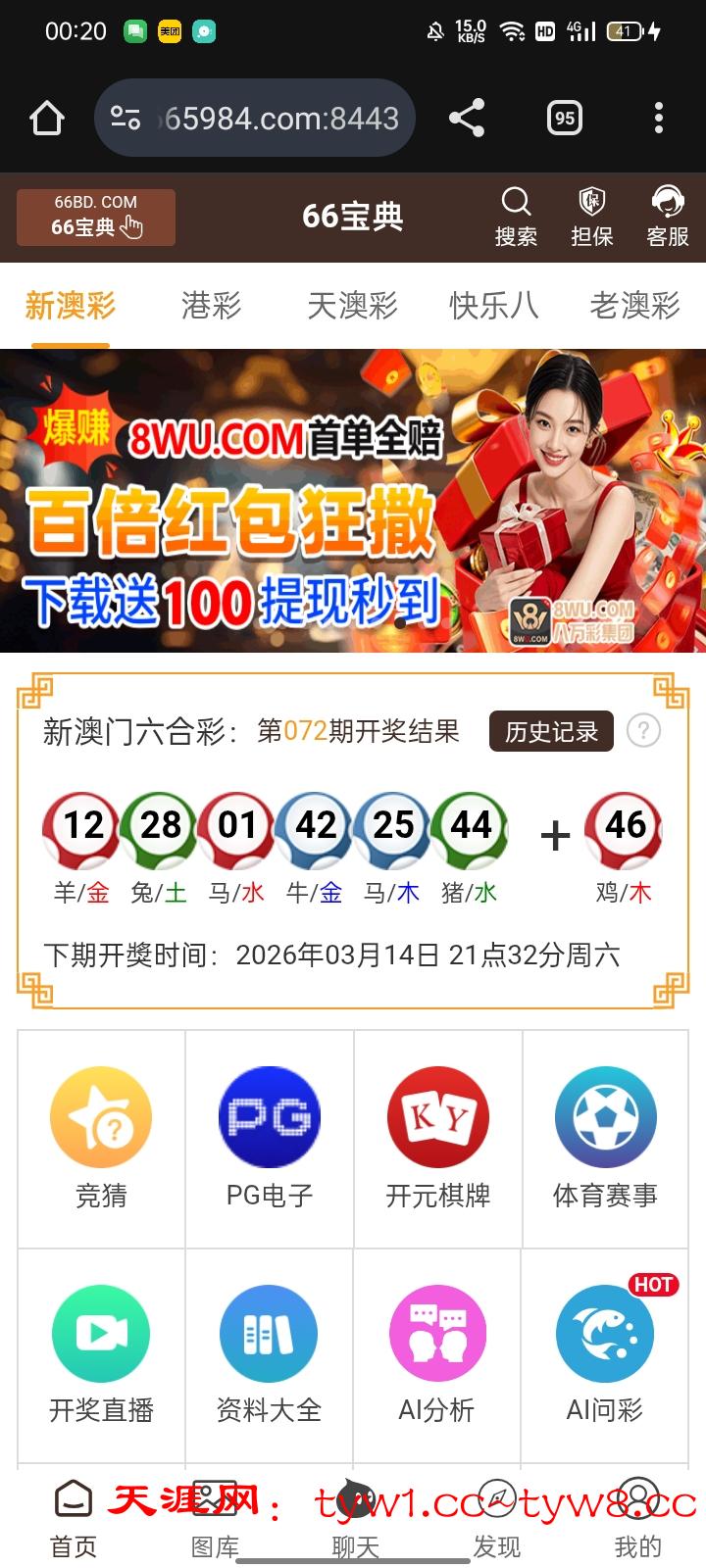Open PG电子 games
Image resolution: width=706 pixels, height=1568 pixels.
point(270,1137)
